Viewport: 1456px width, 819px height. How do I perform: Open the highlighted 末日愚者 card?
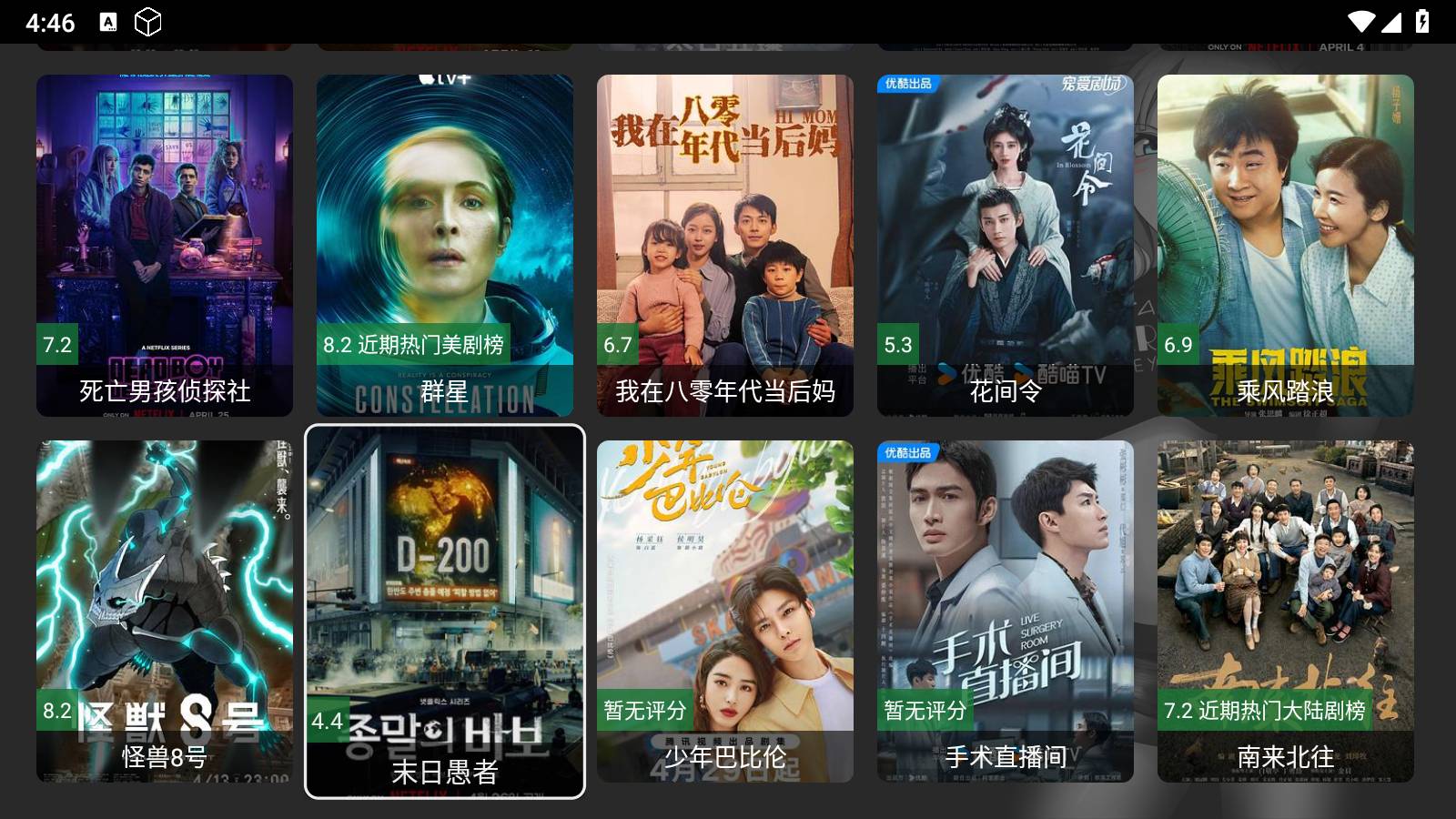[445, 612]
